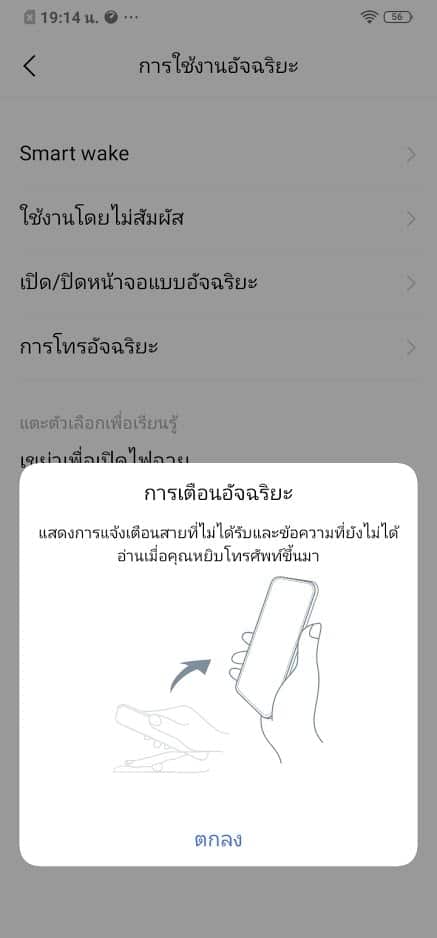The image size is (437, 938).
Task: Confirm the dialog with ตกลง
Action: tap(218, 840)
